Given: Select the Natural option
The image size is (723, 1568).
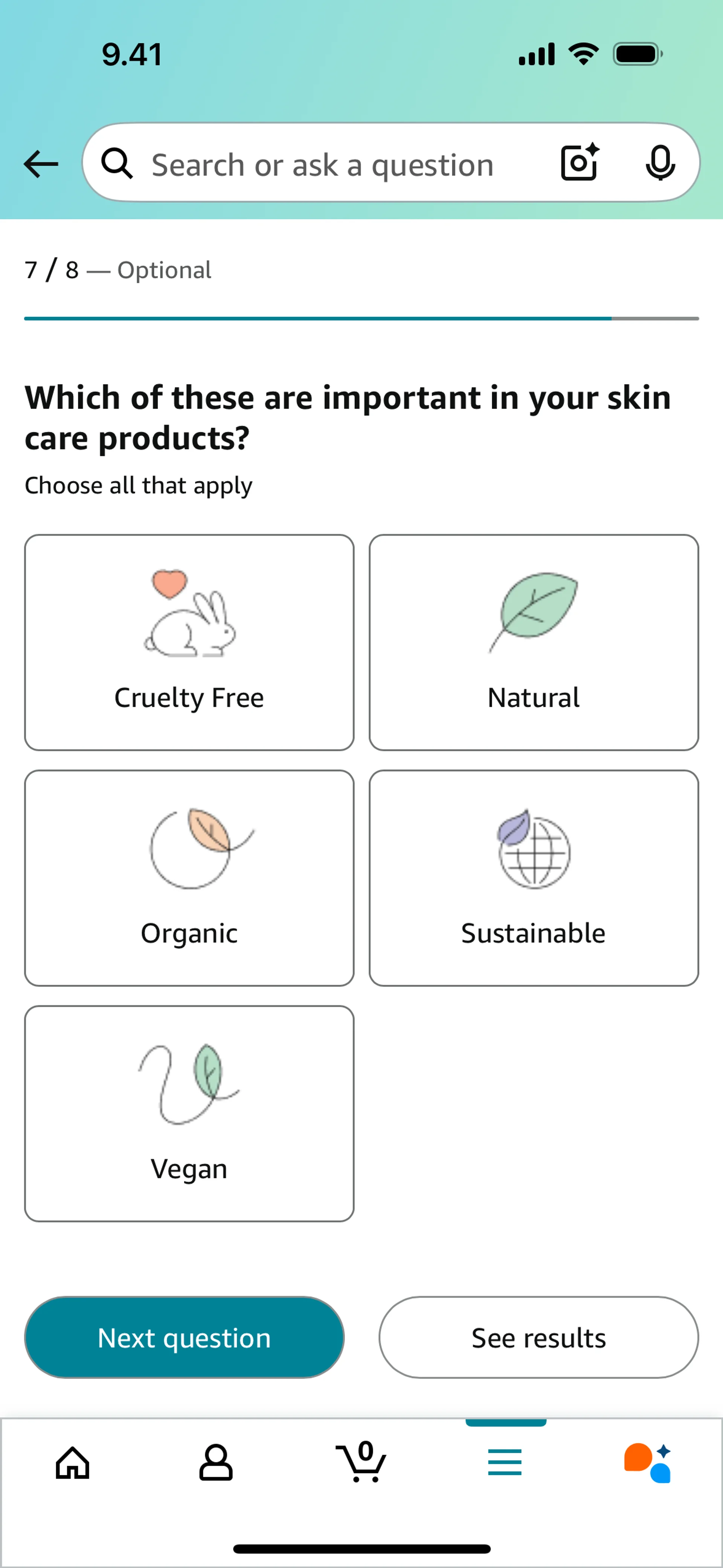Looking at the screenshot, I should pyautogui.click(x=534, y=642).
